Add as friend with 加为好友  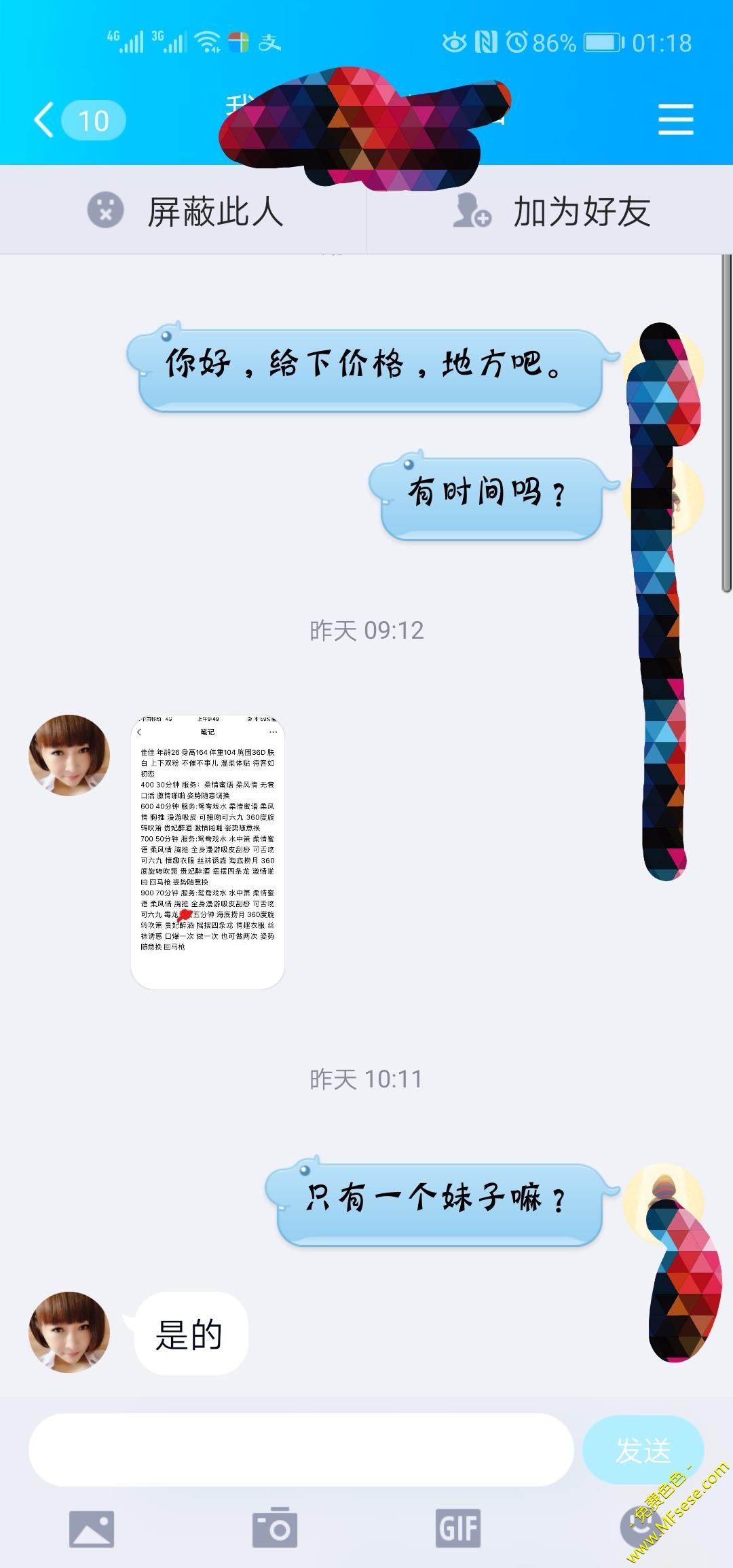pyautogui.click(x=551, y=211)
